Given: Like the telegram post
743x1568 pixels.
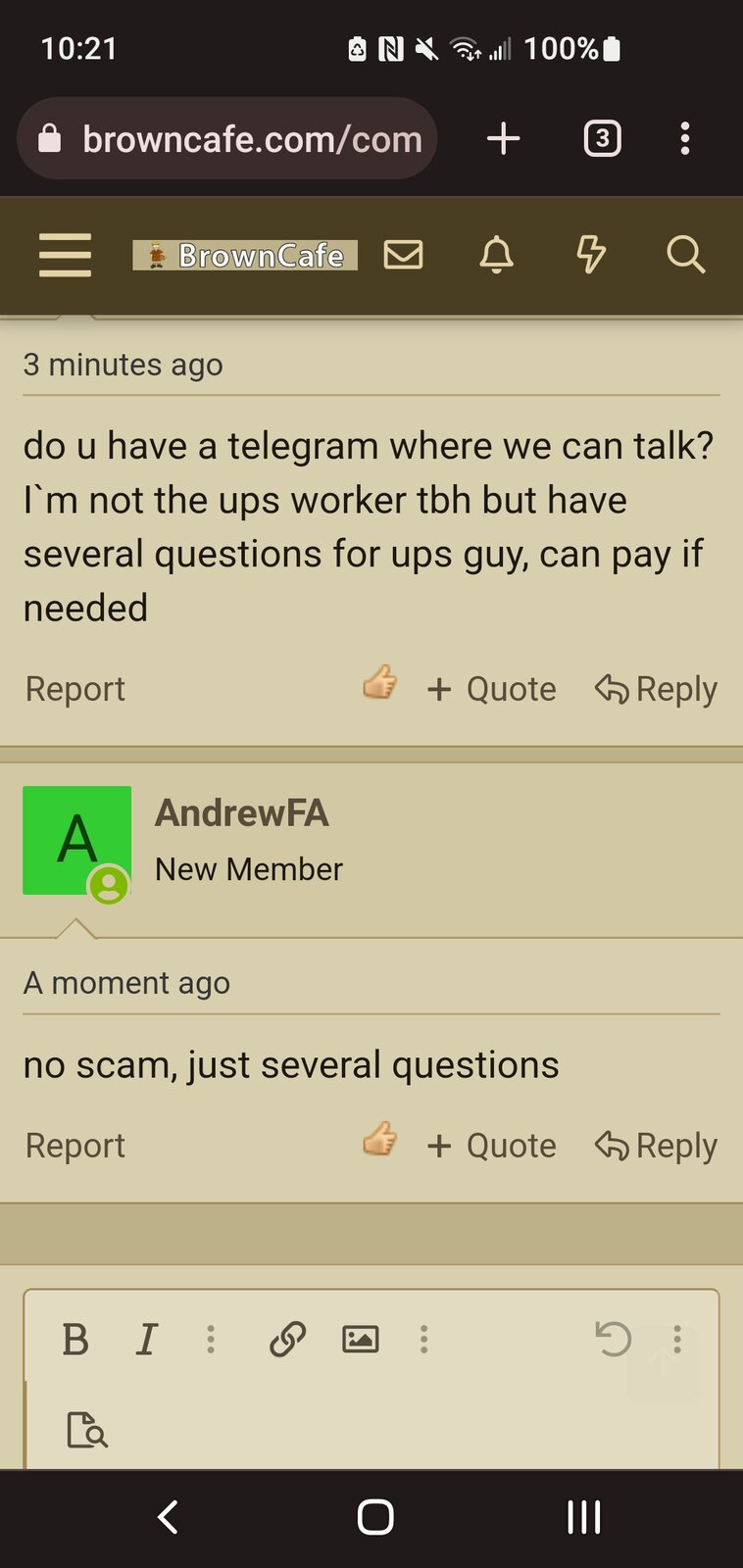Looking at the screenshot, I should [x=379, y=683].
